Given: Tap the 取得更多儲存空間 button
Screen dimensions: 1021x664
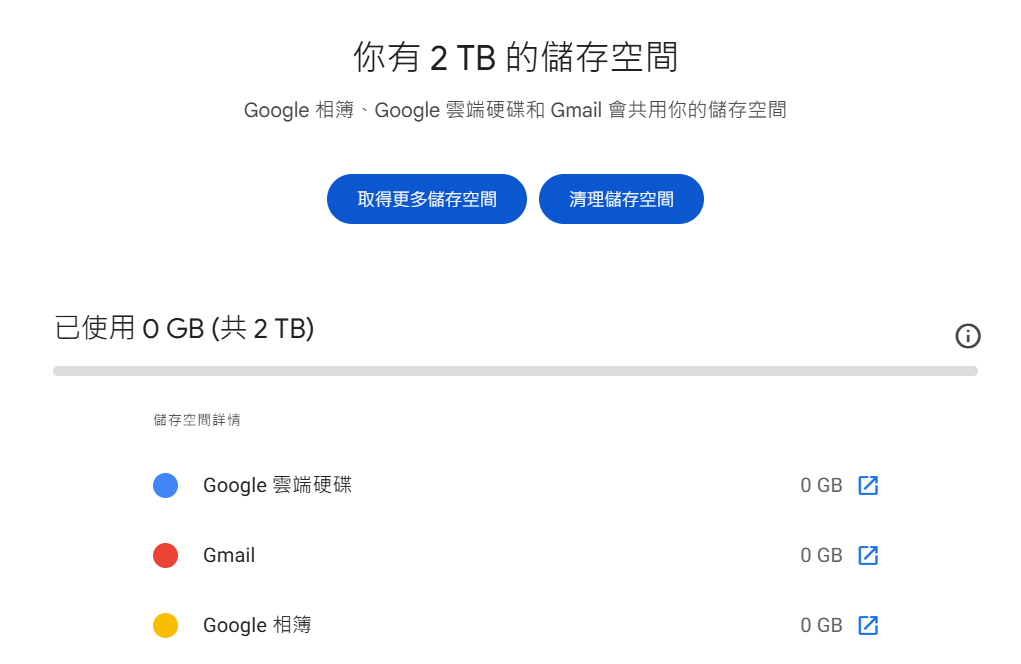Looking at the screenshot, I should 427,199.
